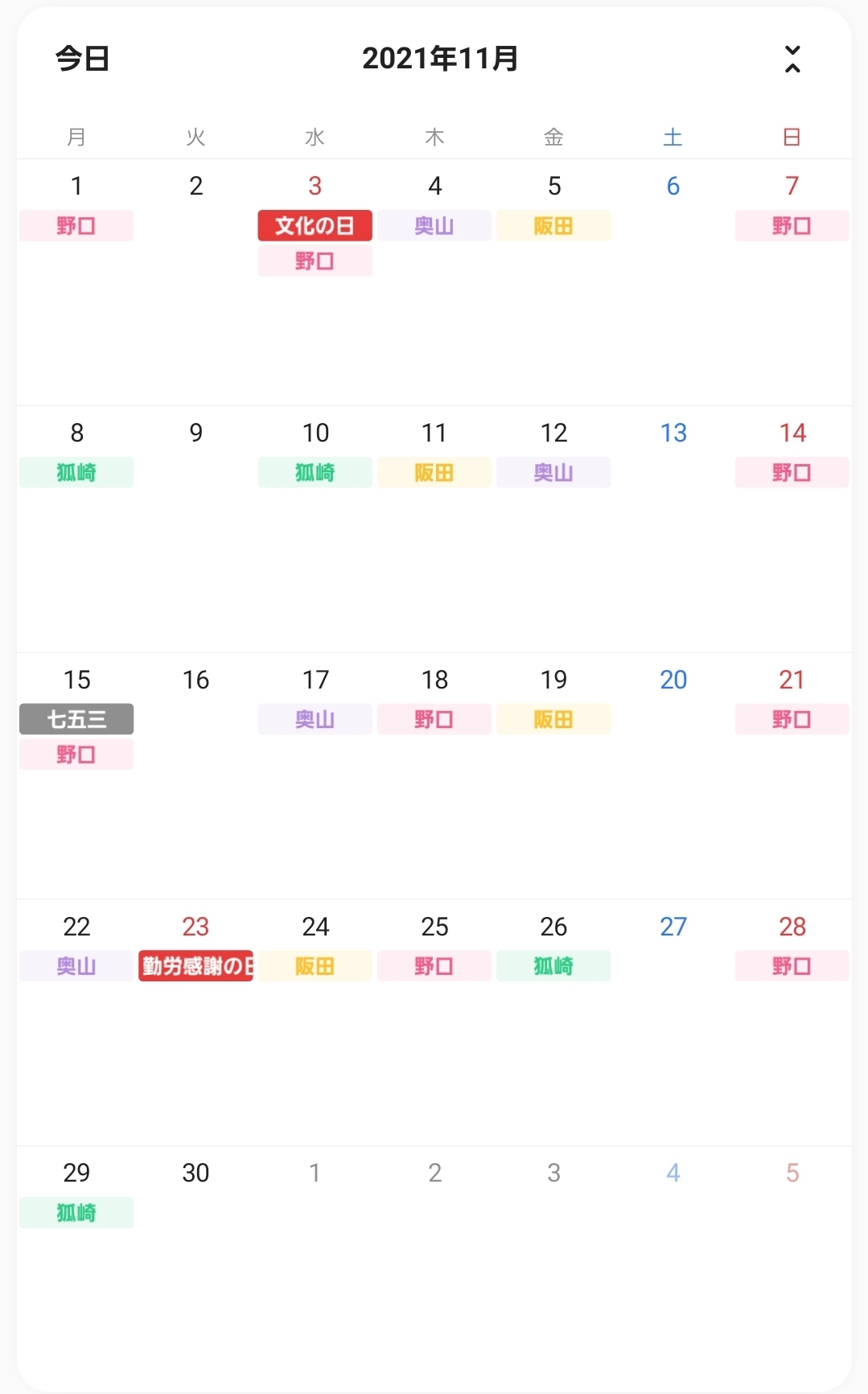Viewport: 868px width, 1394px height.
Task: Open the 狐崎 event on November 29
Action: (76, 1213)
